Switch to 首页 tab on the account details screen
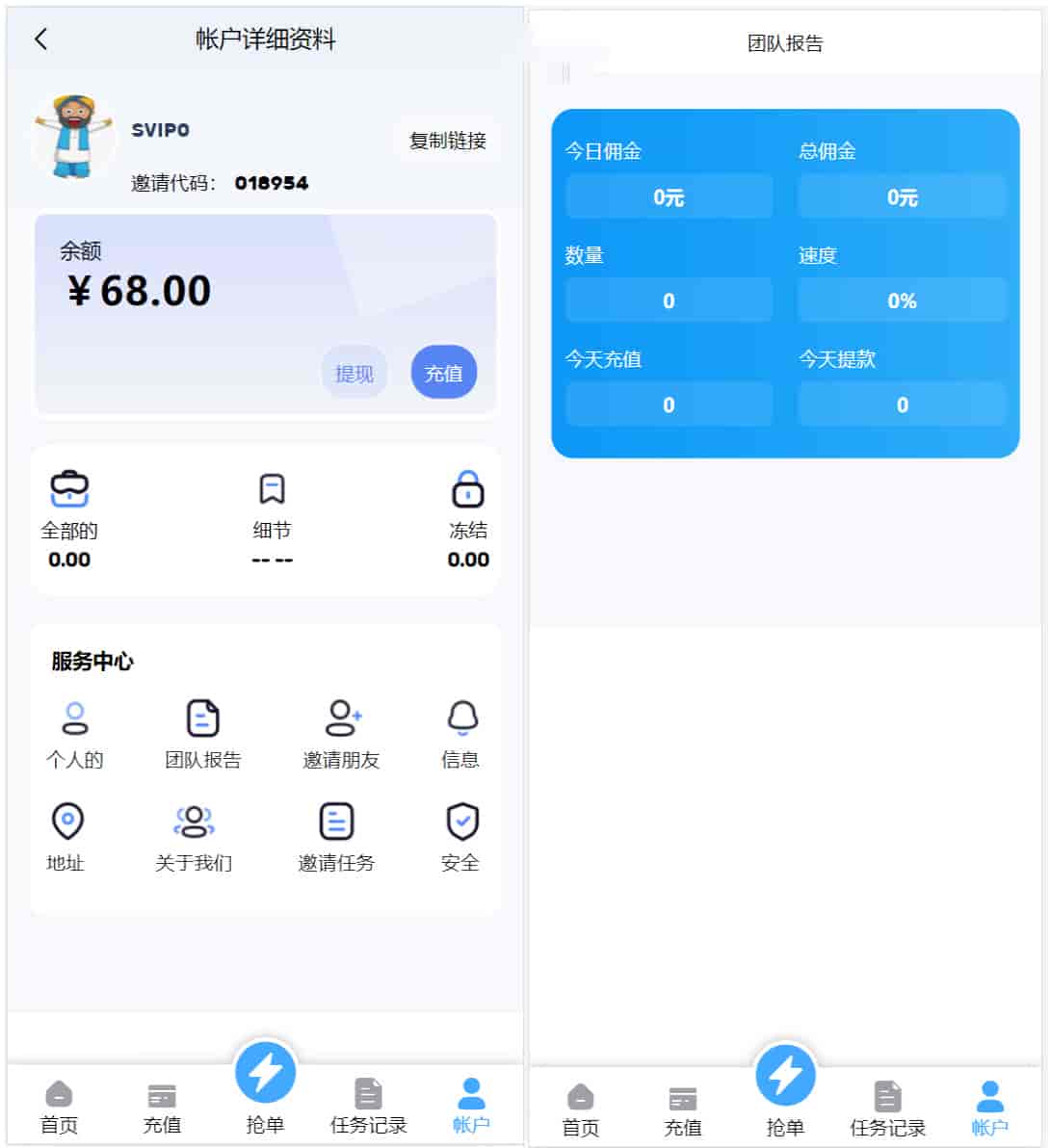 coord(59,1106)
